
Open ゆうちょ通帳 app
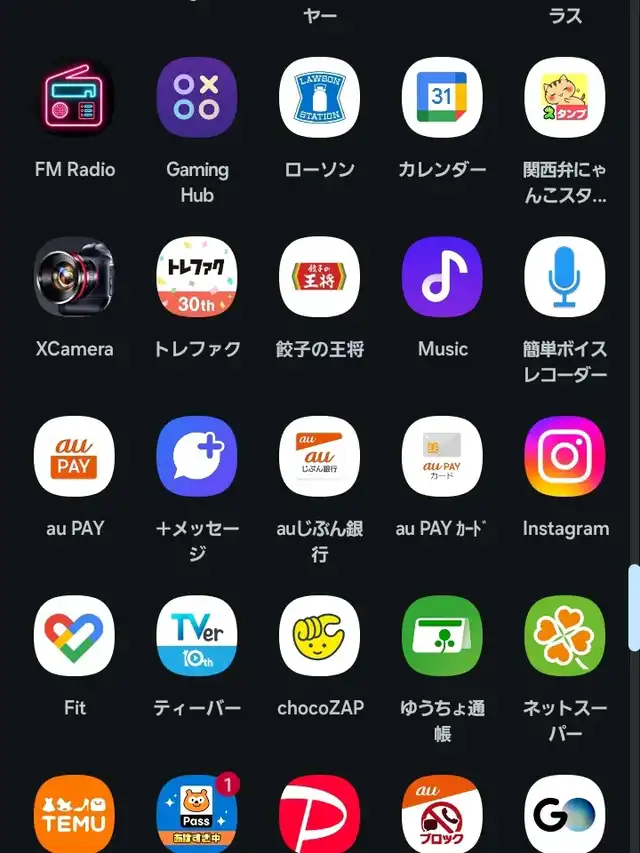pos(442,636)
